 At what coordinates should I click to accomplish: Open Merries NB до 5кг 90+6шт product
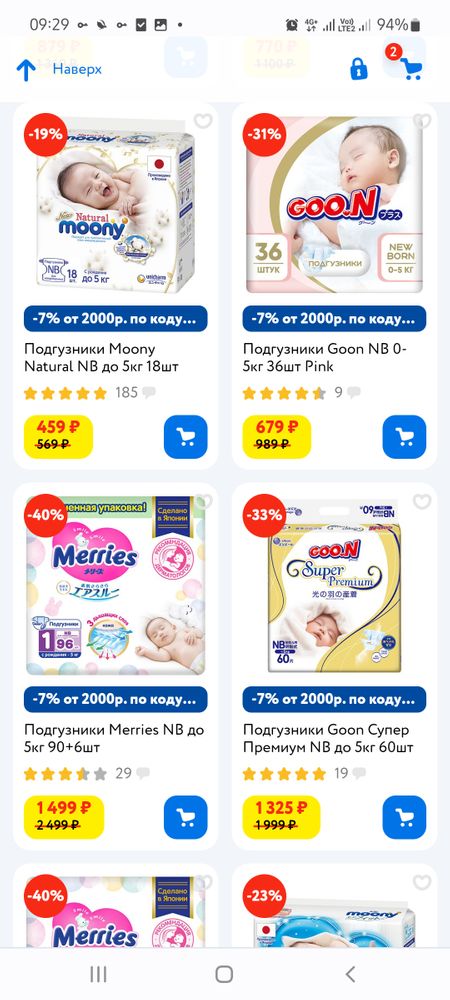[114, 738]
